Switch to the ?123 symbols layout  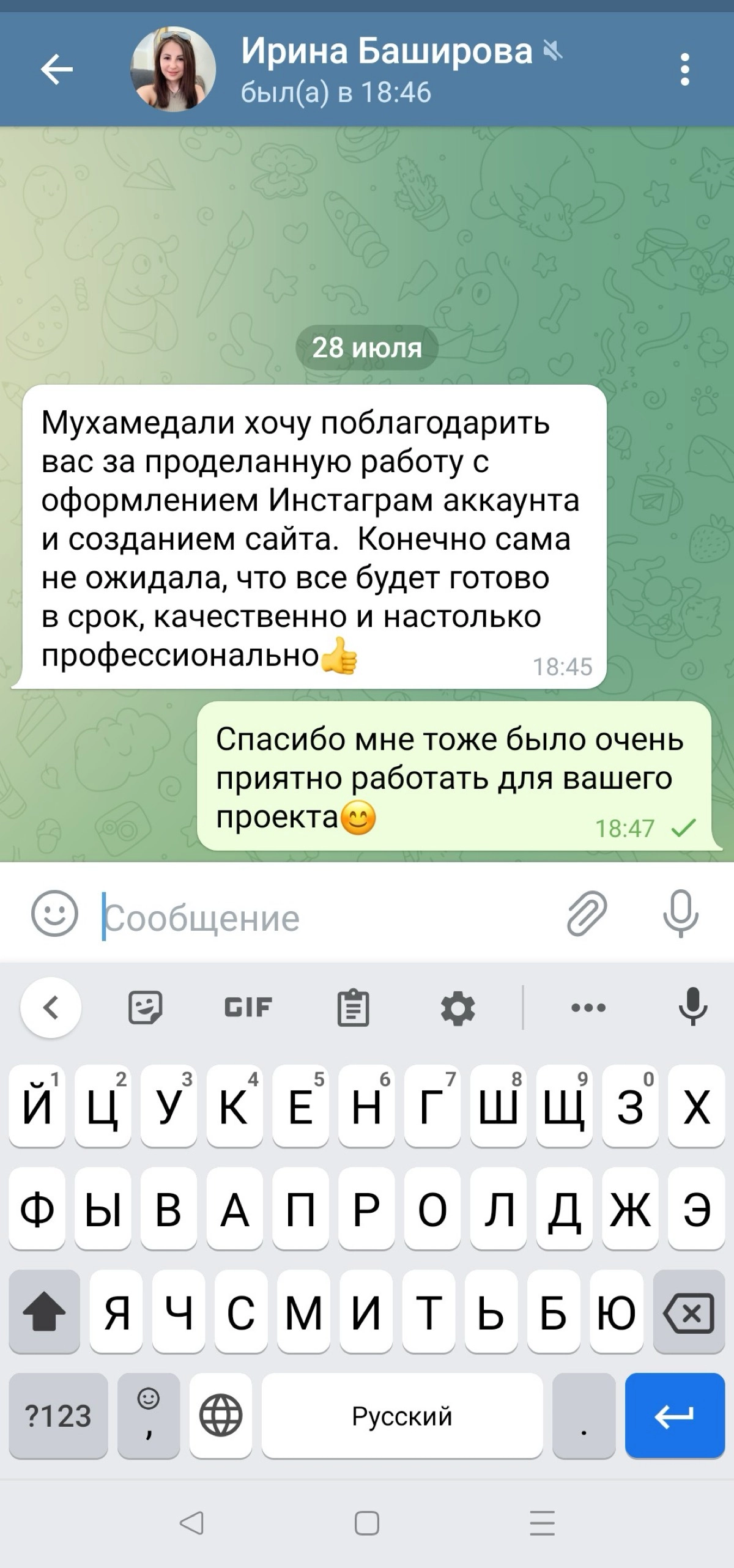pyautogui.click(x=58, y=1416)
